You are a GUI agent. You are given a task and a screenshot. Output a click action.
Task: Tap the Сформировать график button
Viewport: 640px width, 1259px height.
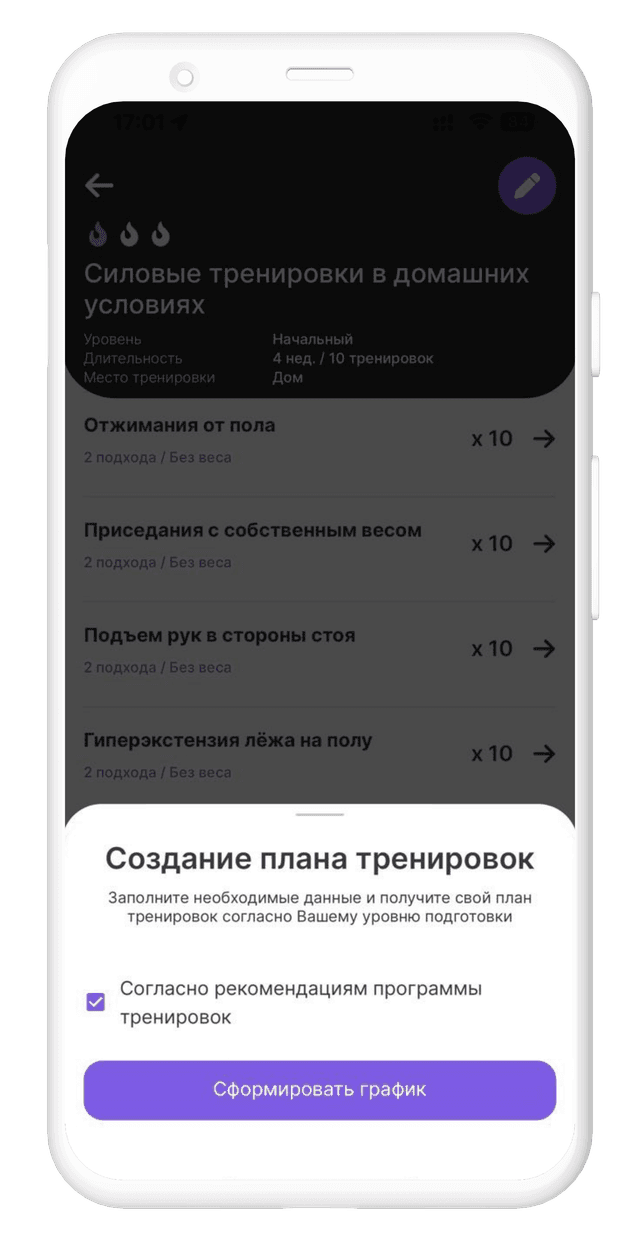click(319, 1090)
